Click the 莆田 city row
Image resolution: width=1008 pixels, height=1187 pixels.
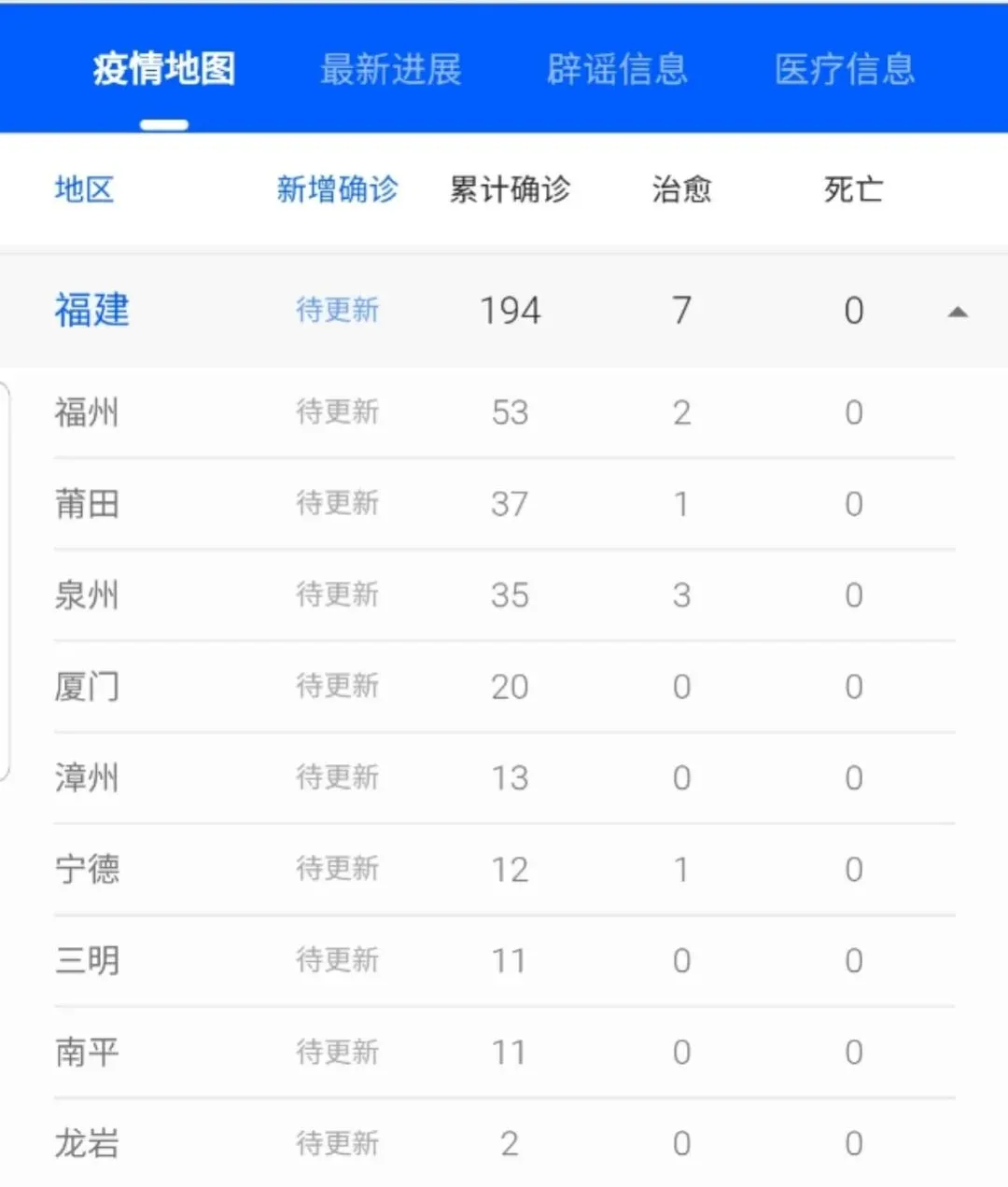[86, 504]
